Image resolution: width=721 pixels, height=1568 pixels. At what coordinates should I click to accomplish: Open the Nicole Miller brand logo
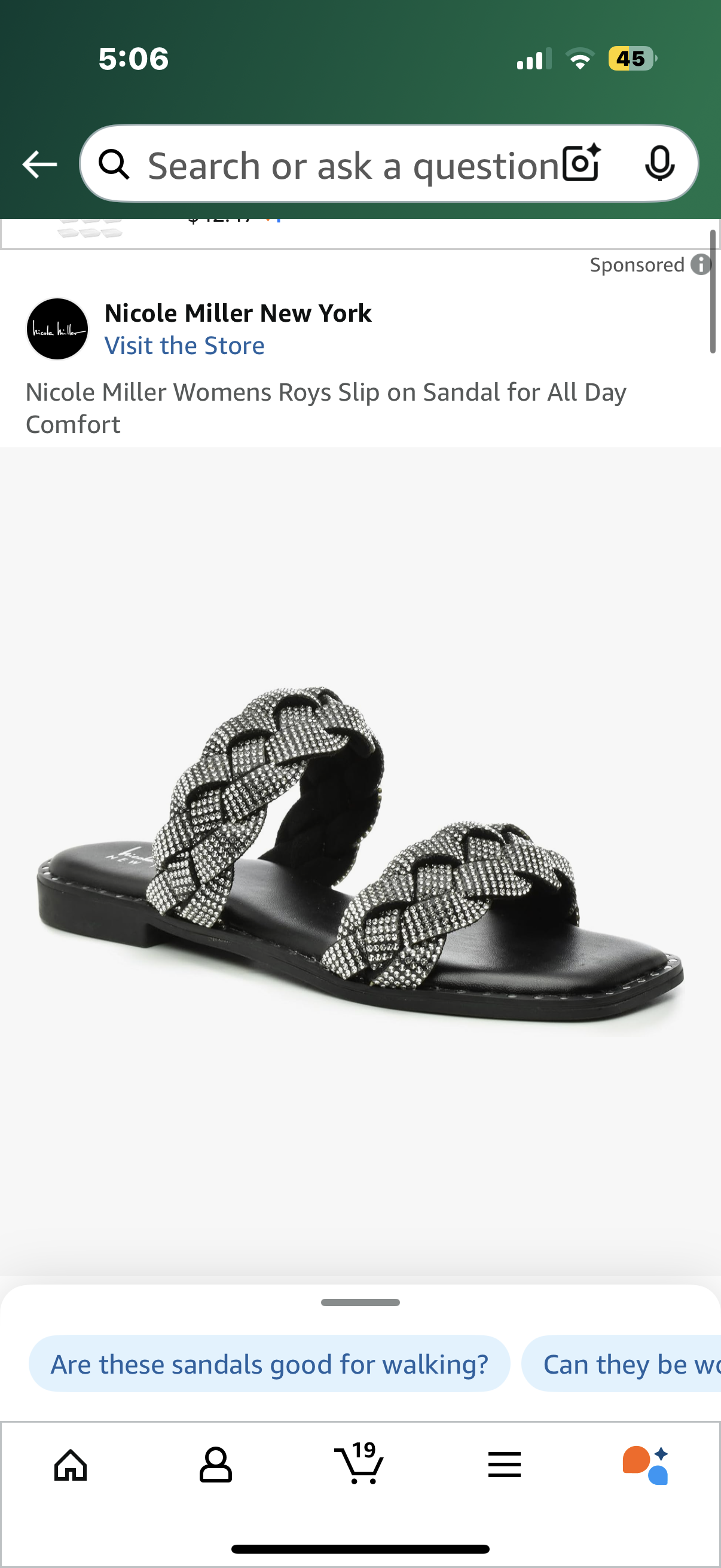[57, 329]
